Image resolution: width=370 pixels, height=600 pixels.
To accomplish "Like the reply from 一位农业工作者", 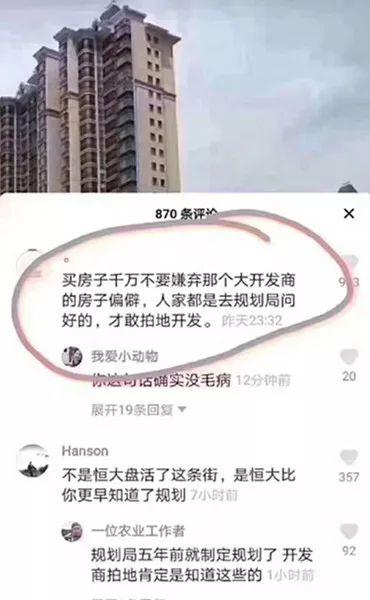I will [349, 532].
